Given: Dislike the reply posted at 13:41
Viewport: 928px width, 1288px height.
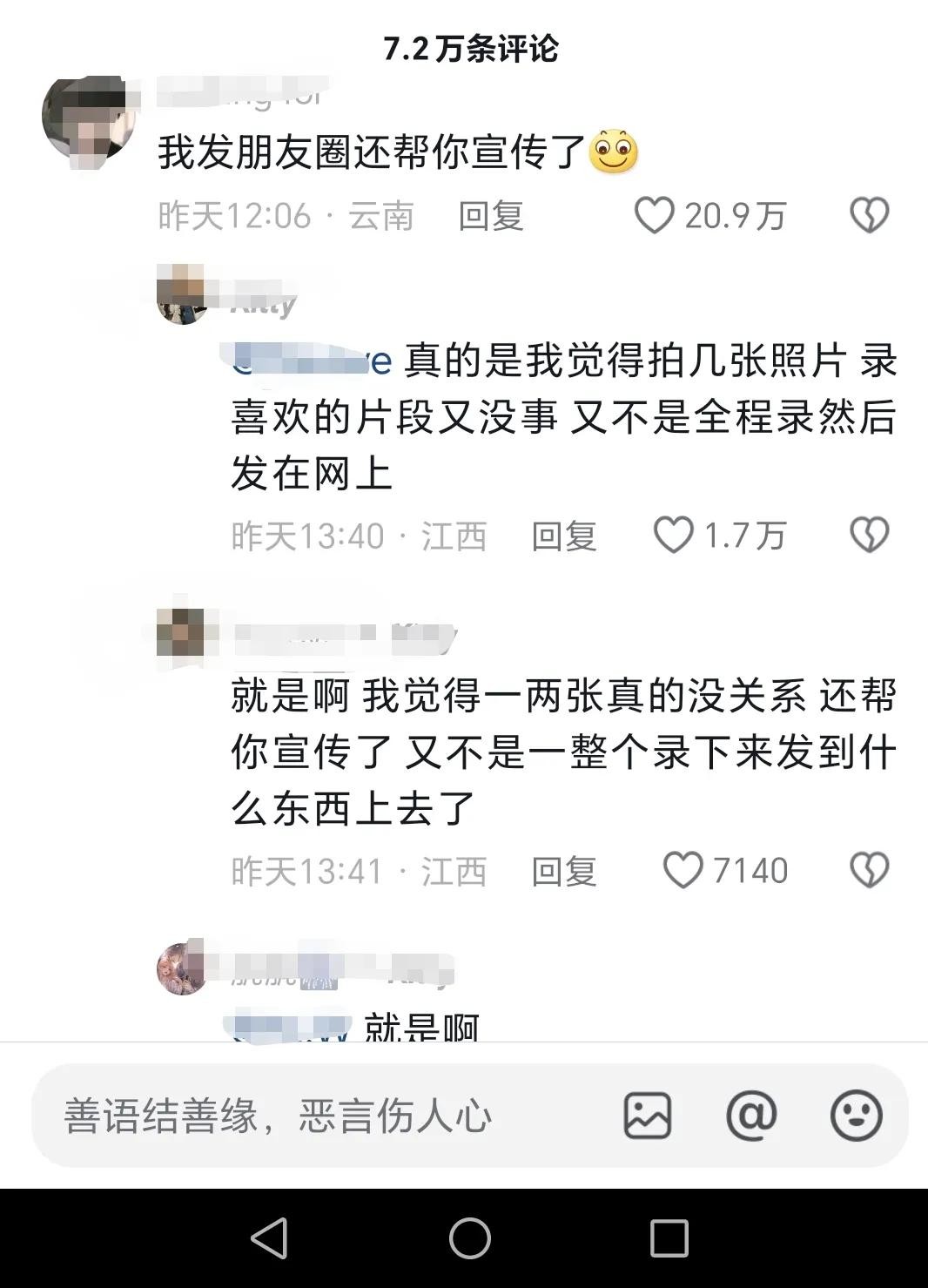Looking at the screenshot, I should pyautogui.click(x=869, y=870).
